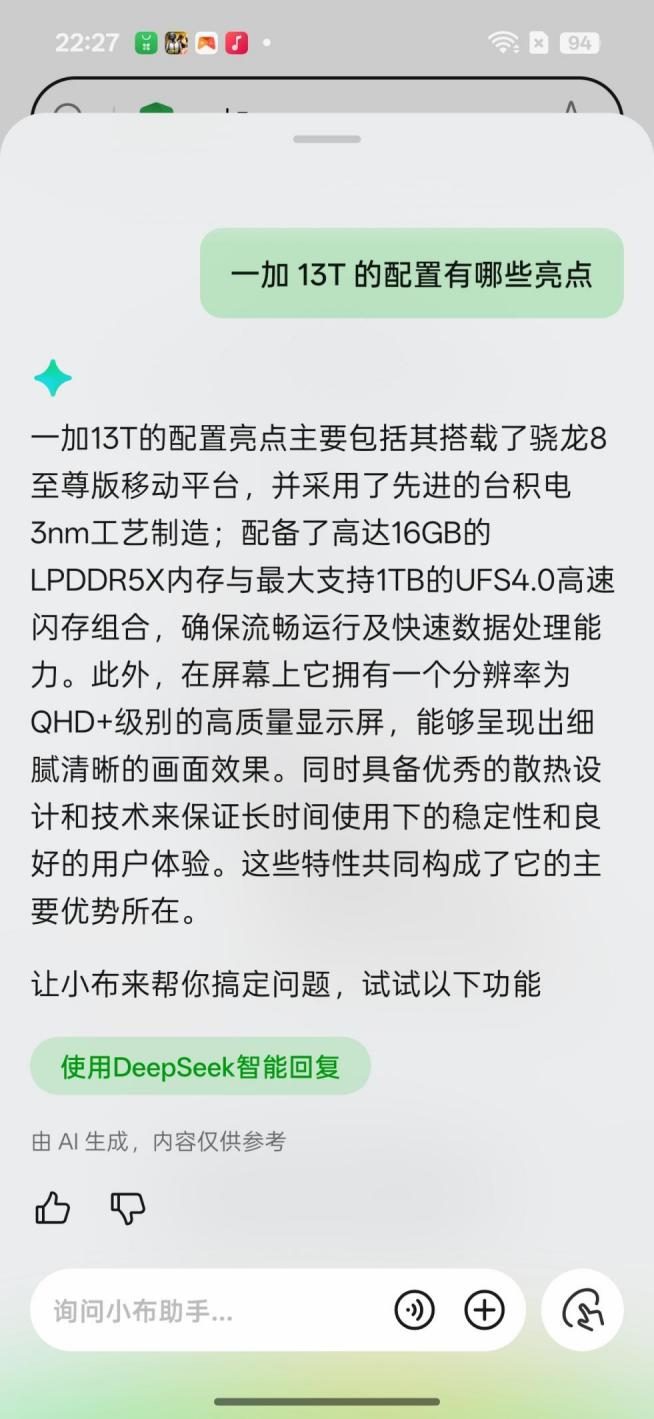Tap the sheet drag handle at top
Screen dimensions: 654x1419
point(327,139)
